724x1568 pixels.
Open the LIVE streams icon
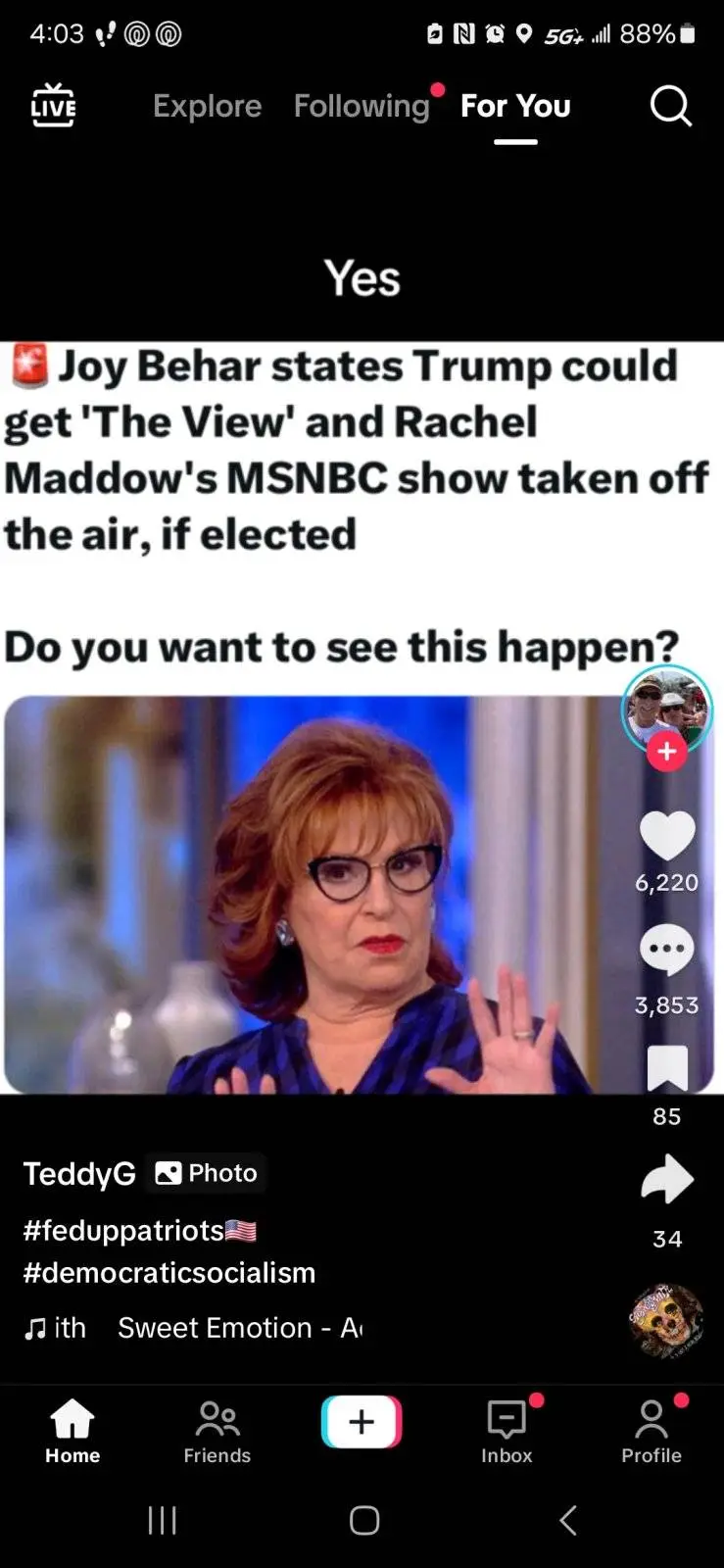tap(53, 105)
